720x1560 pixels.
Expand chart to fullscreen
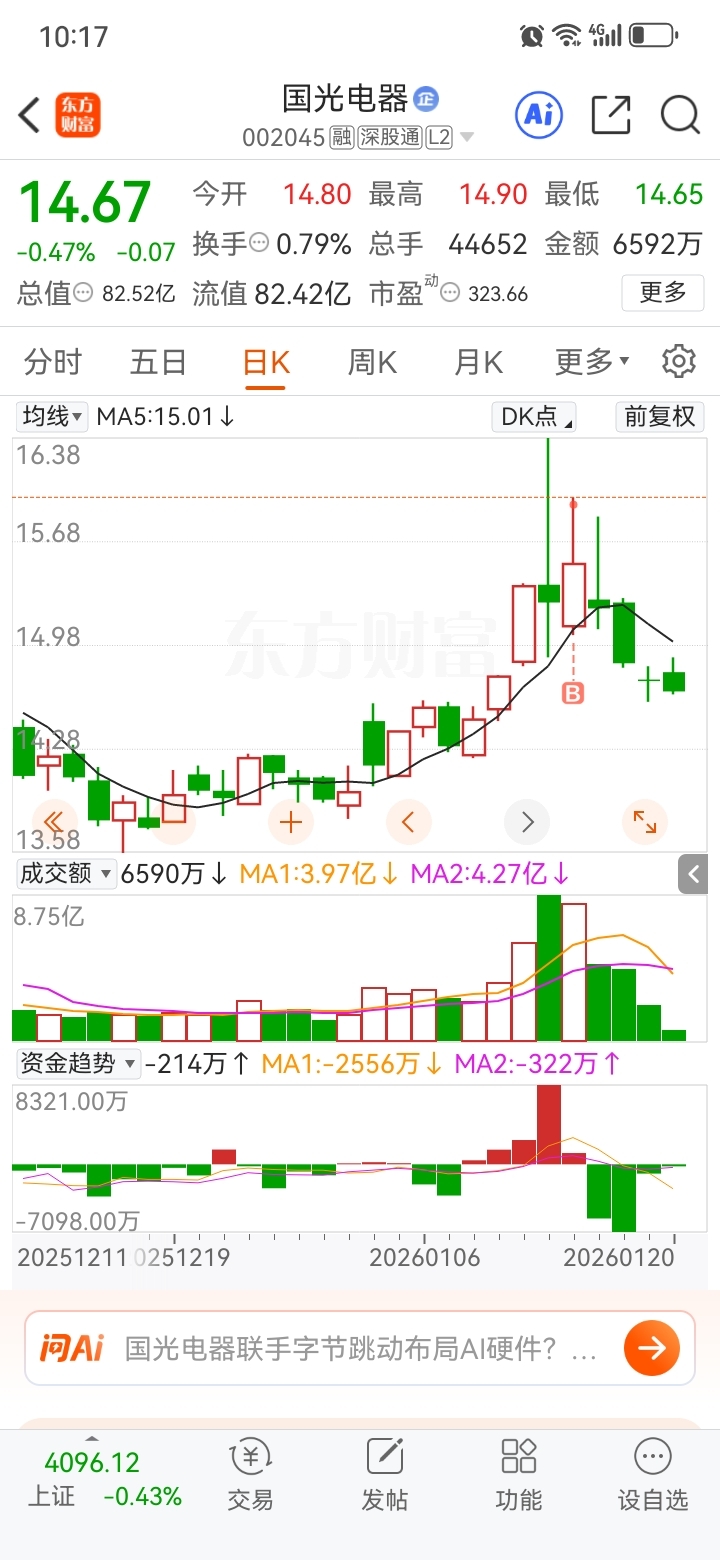pyautogui.click(x=645, y=822)
